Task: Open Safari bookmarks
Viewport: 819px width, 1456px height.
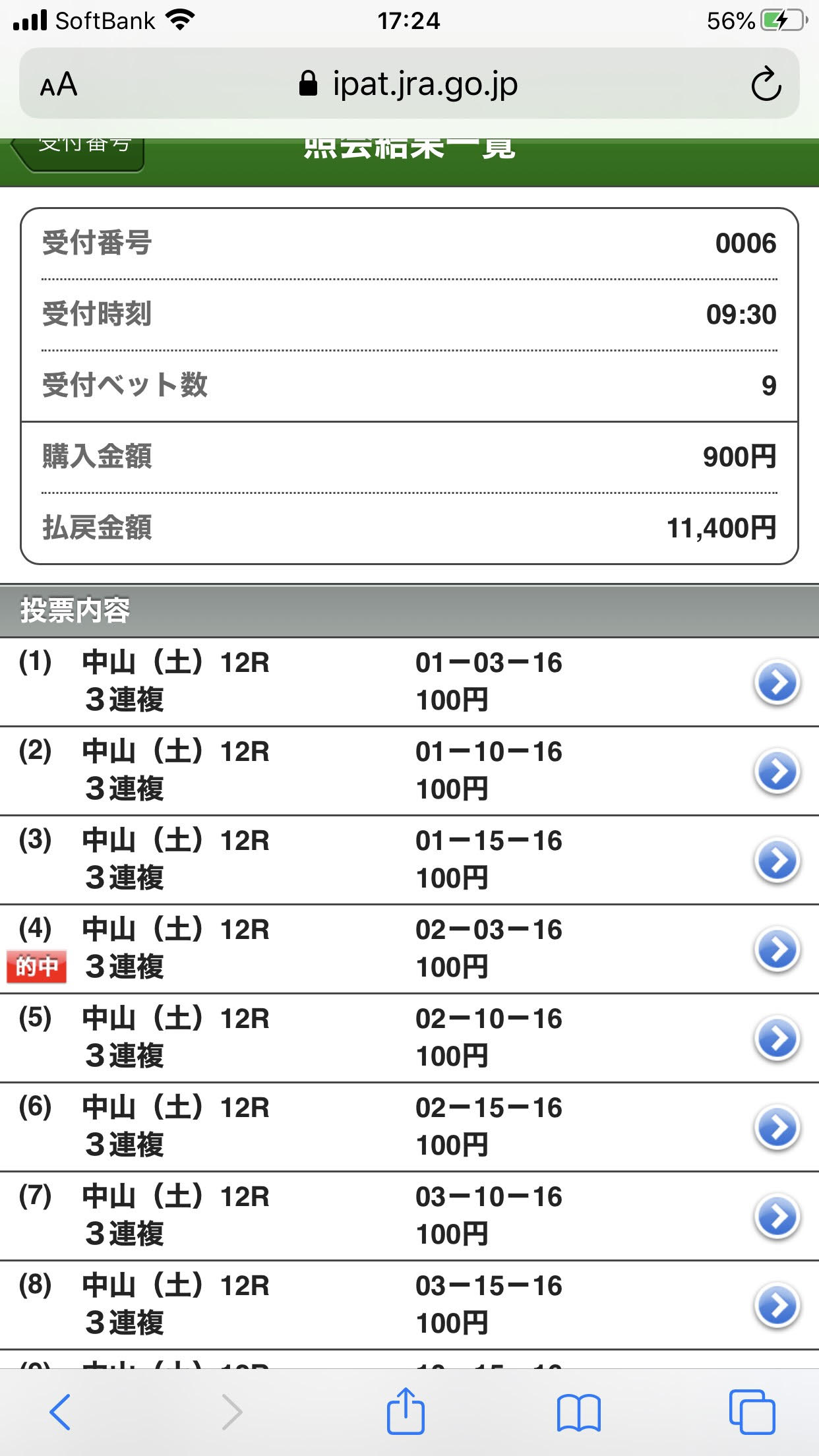Action: pyautogui.click(x=578, y=1412)
